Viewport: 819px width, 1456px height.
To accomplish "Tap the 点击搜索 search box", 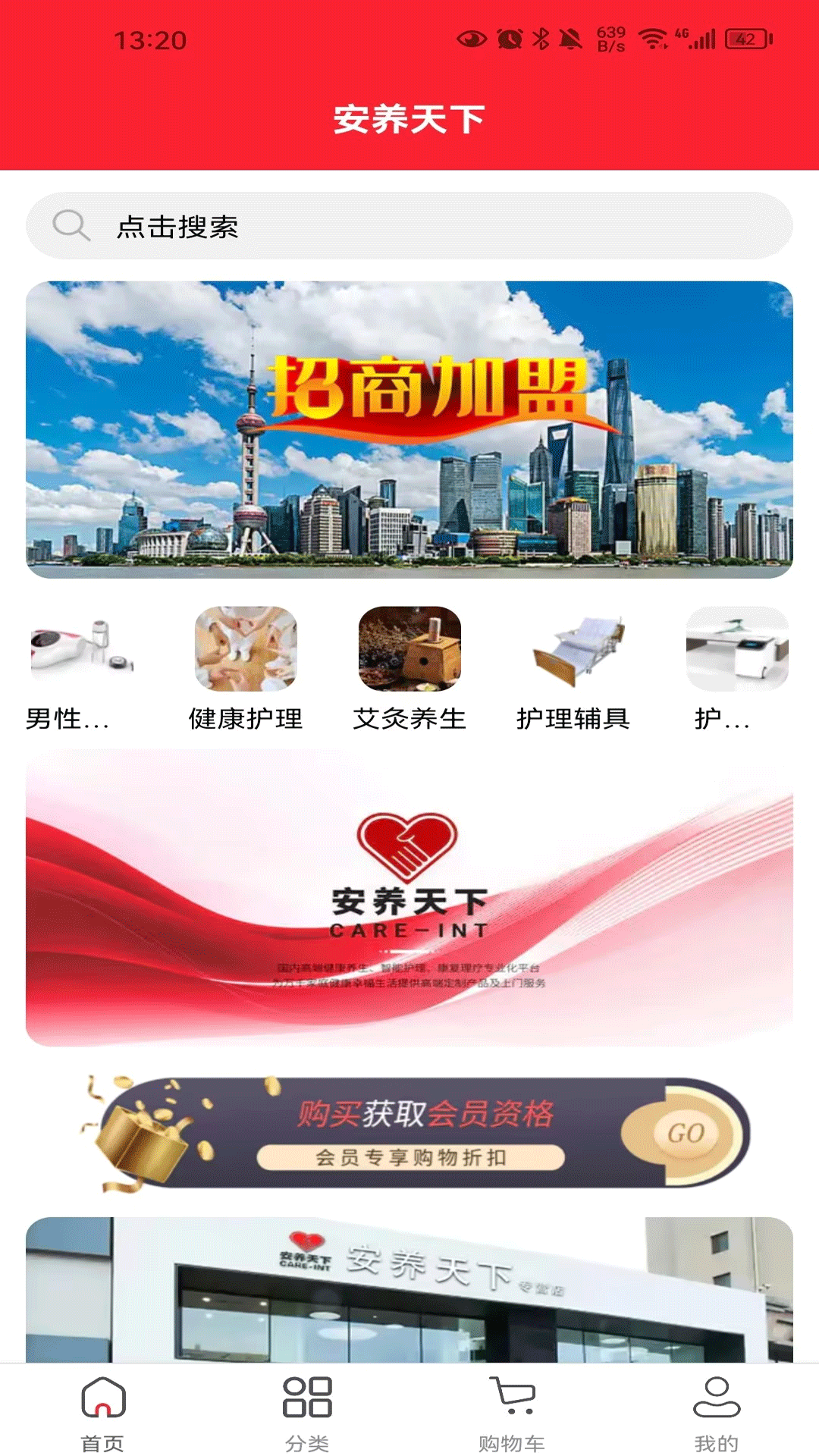I will pyautogui.click(x=409, y=226).
